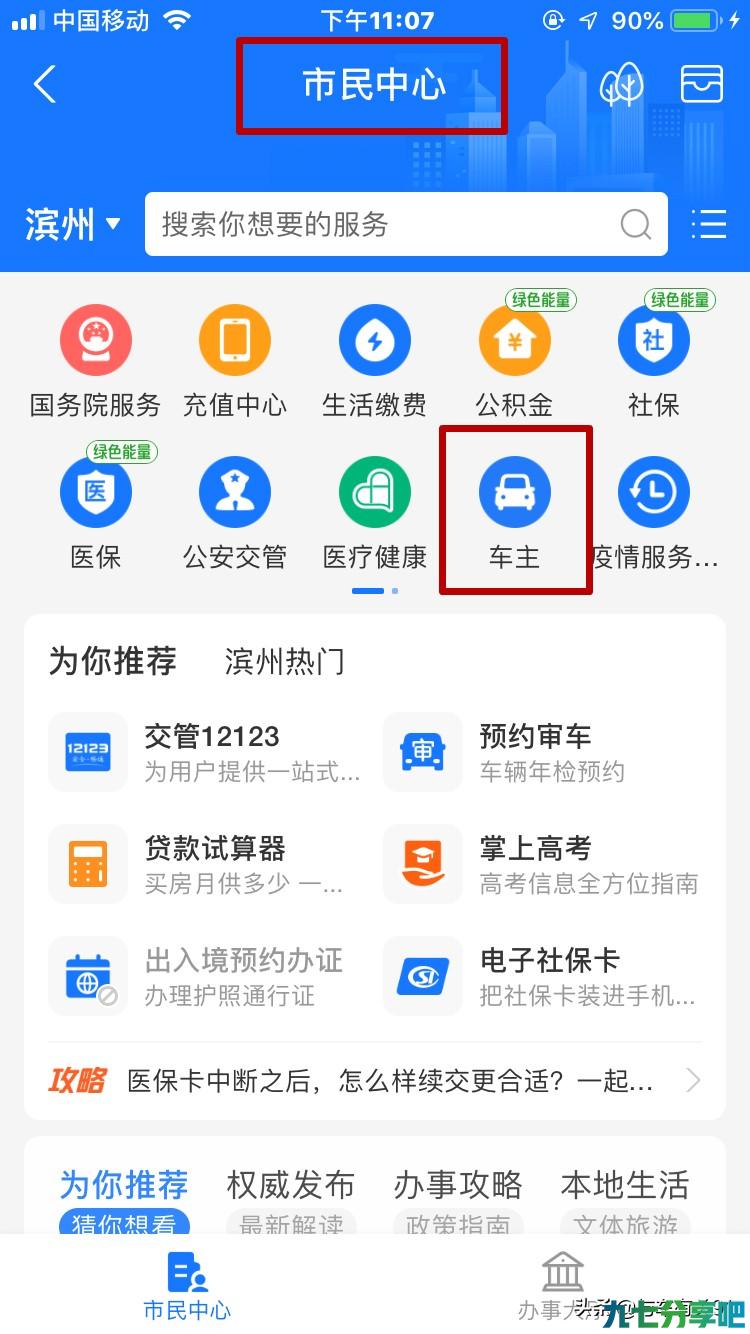Screen dimensions: 750x1334
Task: Open 生活缴费
Action: pos(375,361)
